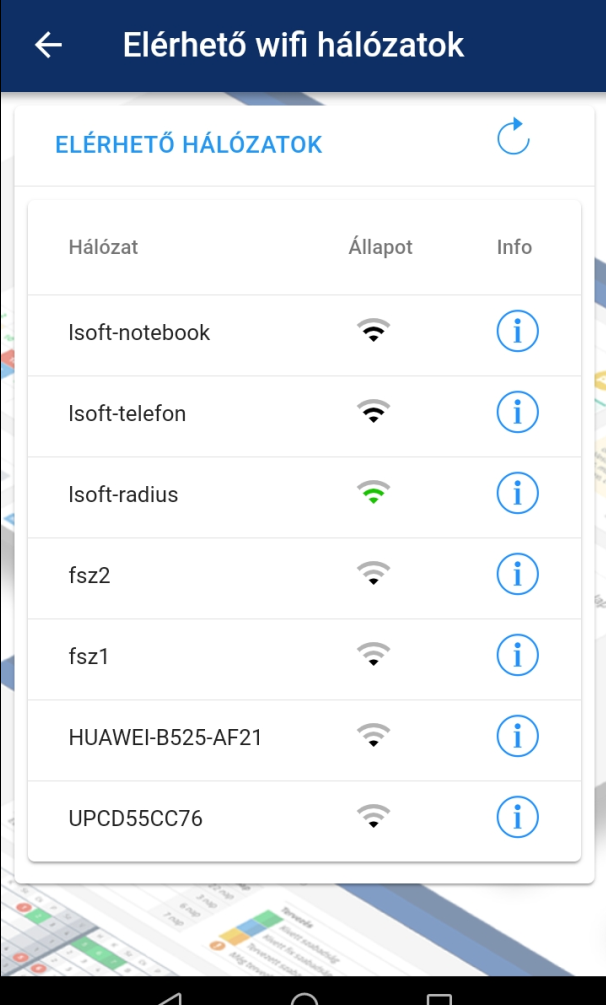Show info for Isoft-telefon network

[x=517, y=412]
